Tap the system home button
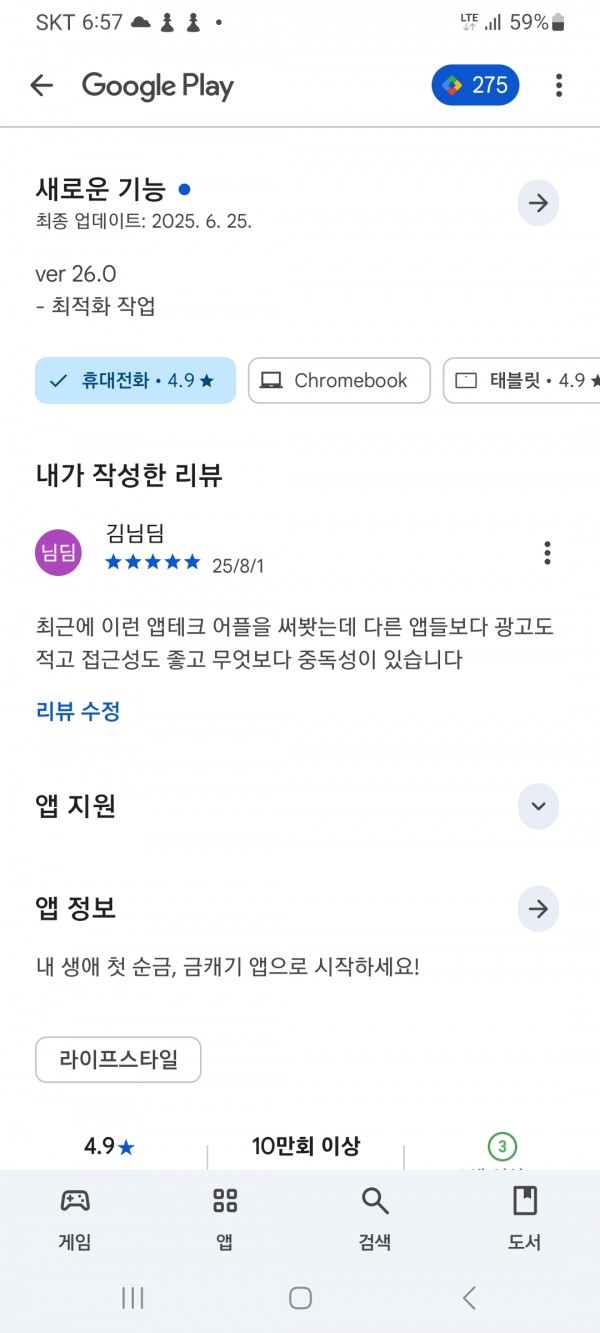600x1333 pixels. click(x=300, y=1298)
